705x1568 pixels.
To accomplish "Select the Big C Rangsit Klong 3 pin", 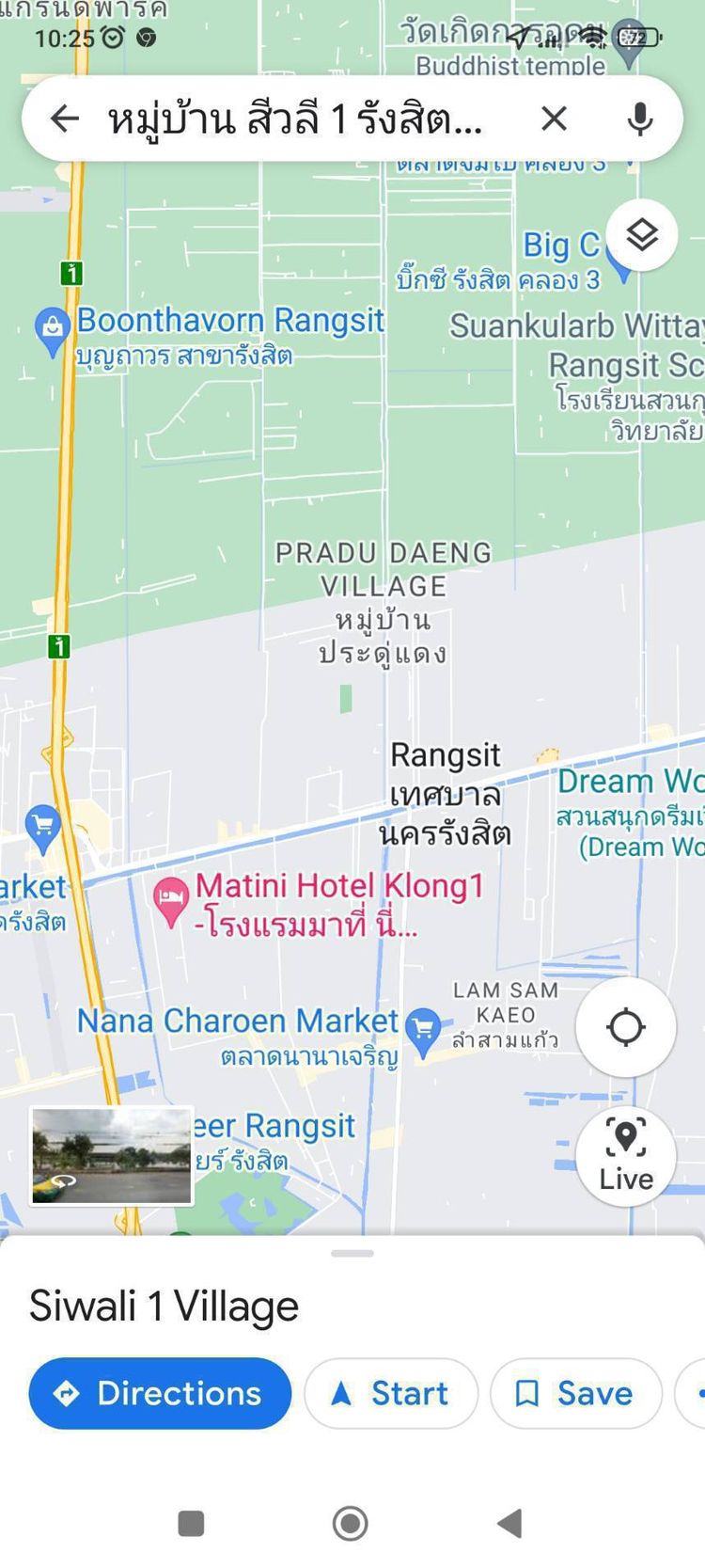I will (619, 267).
